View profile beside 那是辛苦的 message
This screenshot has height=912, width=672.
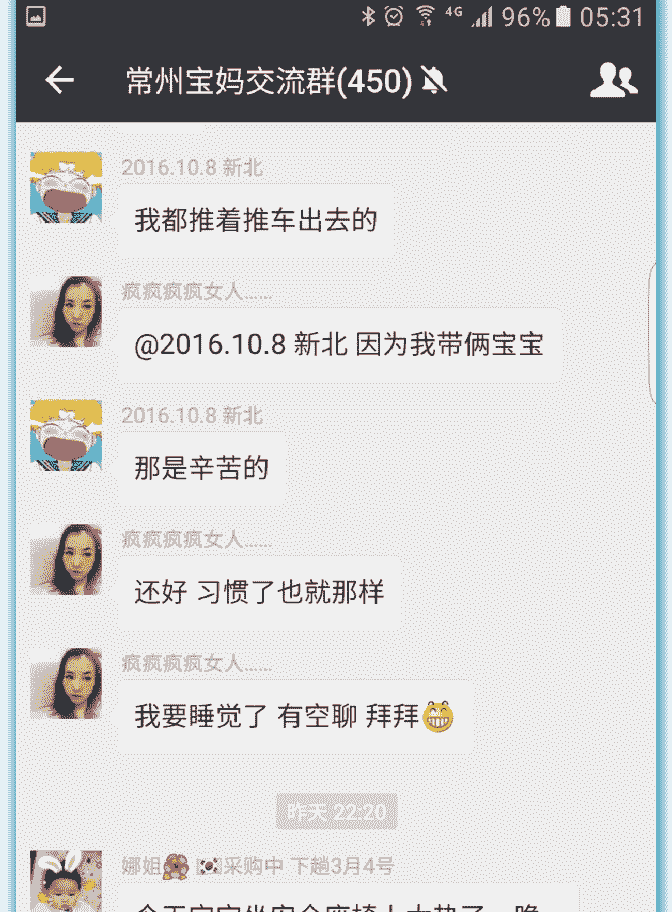tap(66, 435)
